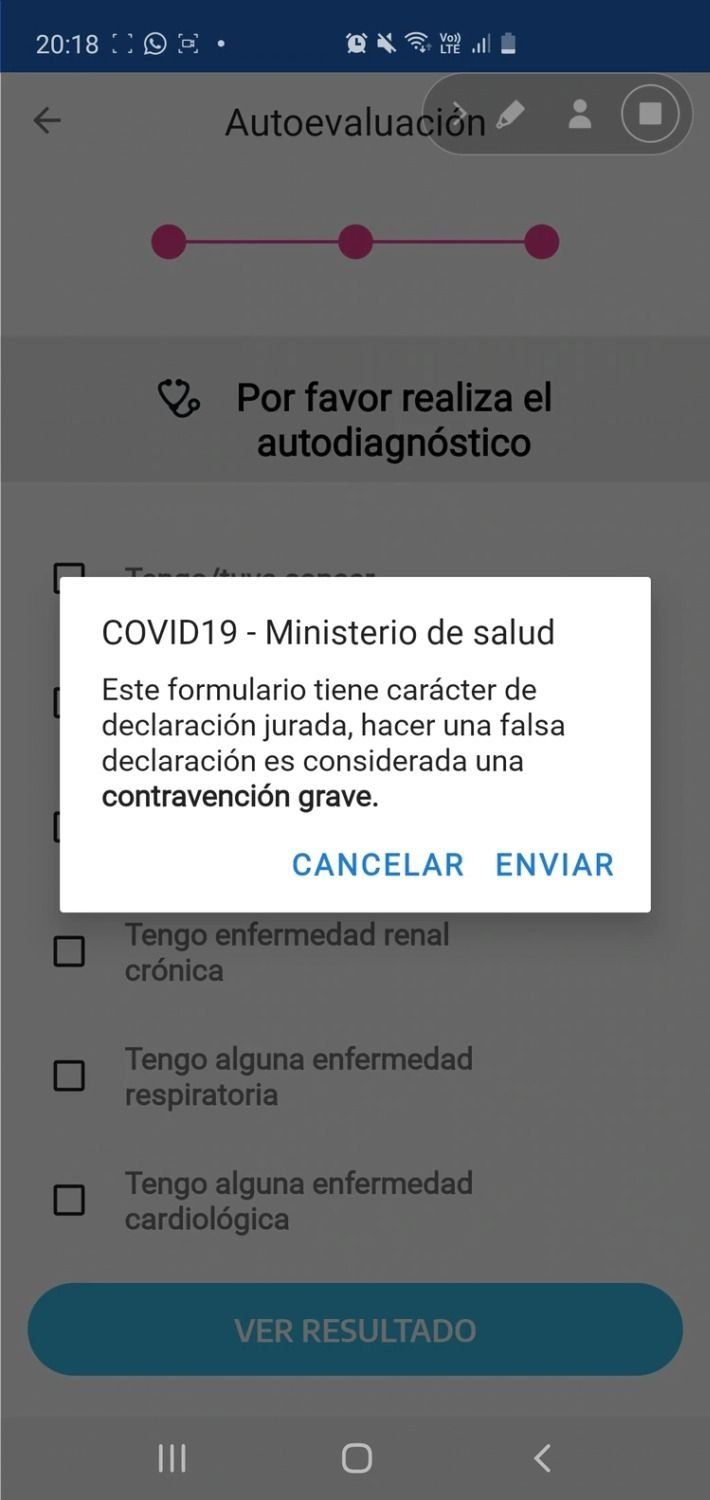Viewport: 710px width, 1500px height.
Task: Stop the screen recording
Action: 650,114
